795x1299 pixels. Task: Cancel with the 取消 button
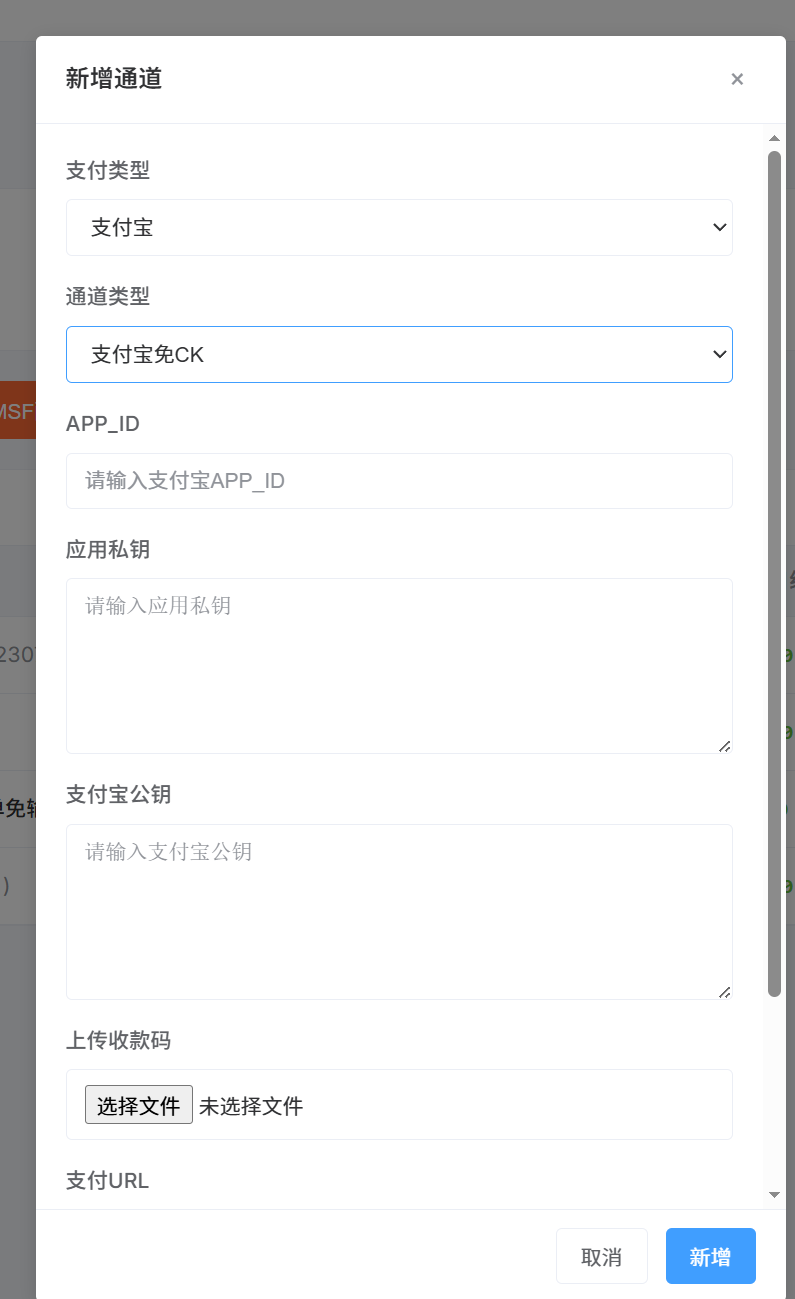coord(602,1256)
